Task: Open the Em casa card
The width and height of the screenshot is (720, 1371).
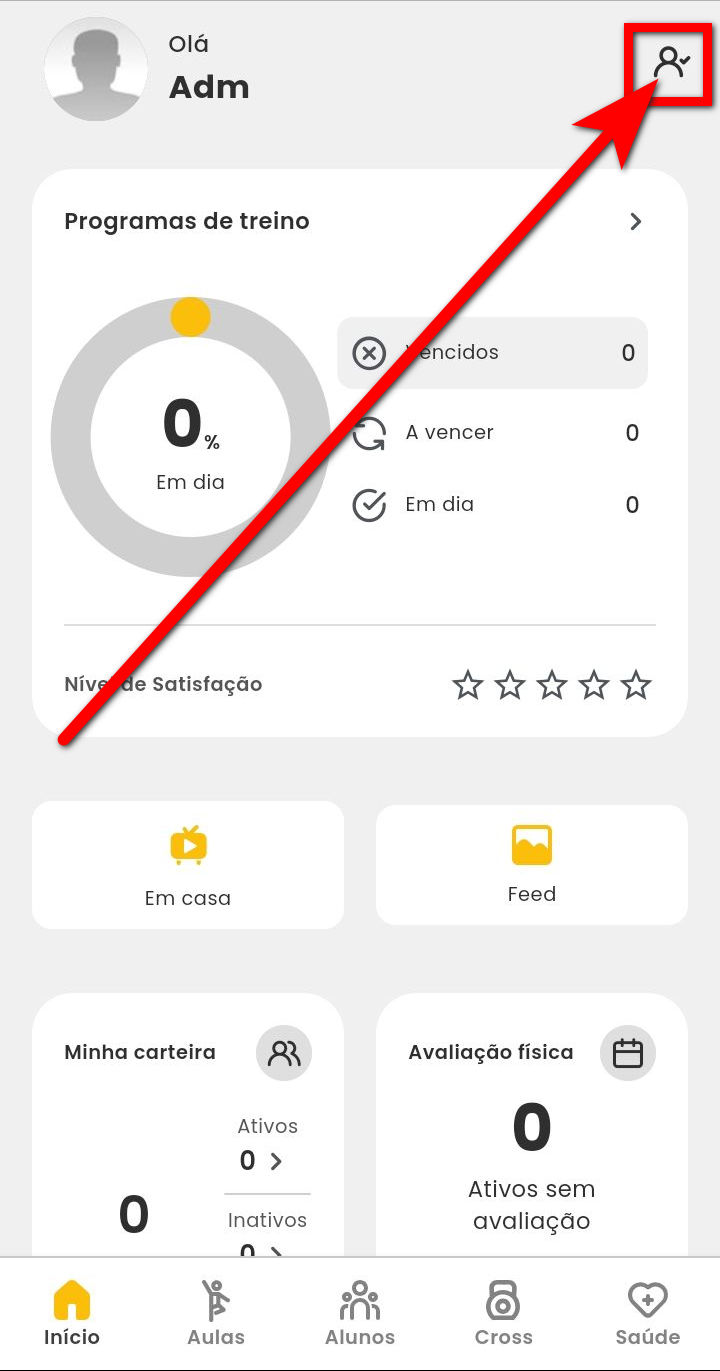Action: pyautogui.click(x=188, y=865)
